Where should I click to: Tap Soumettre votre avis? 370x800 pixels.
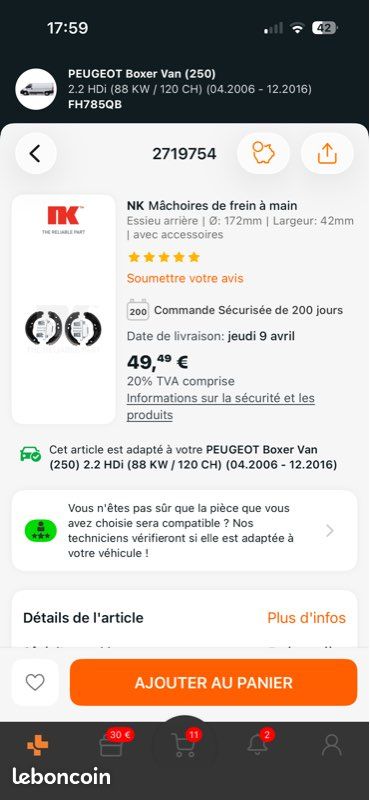pos(185,279)
